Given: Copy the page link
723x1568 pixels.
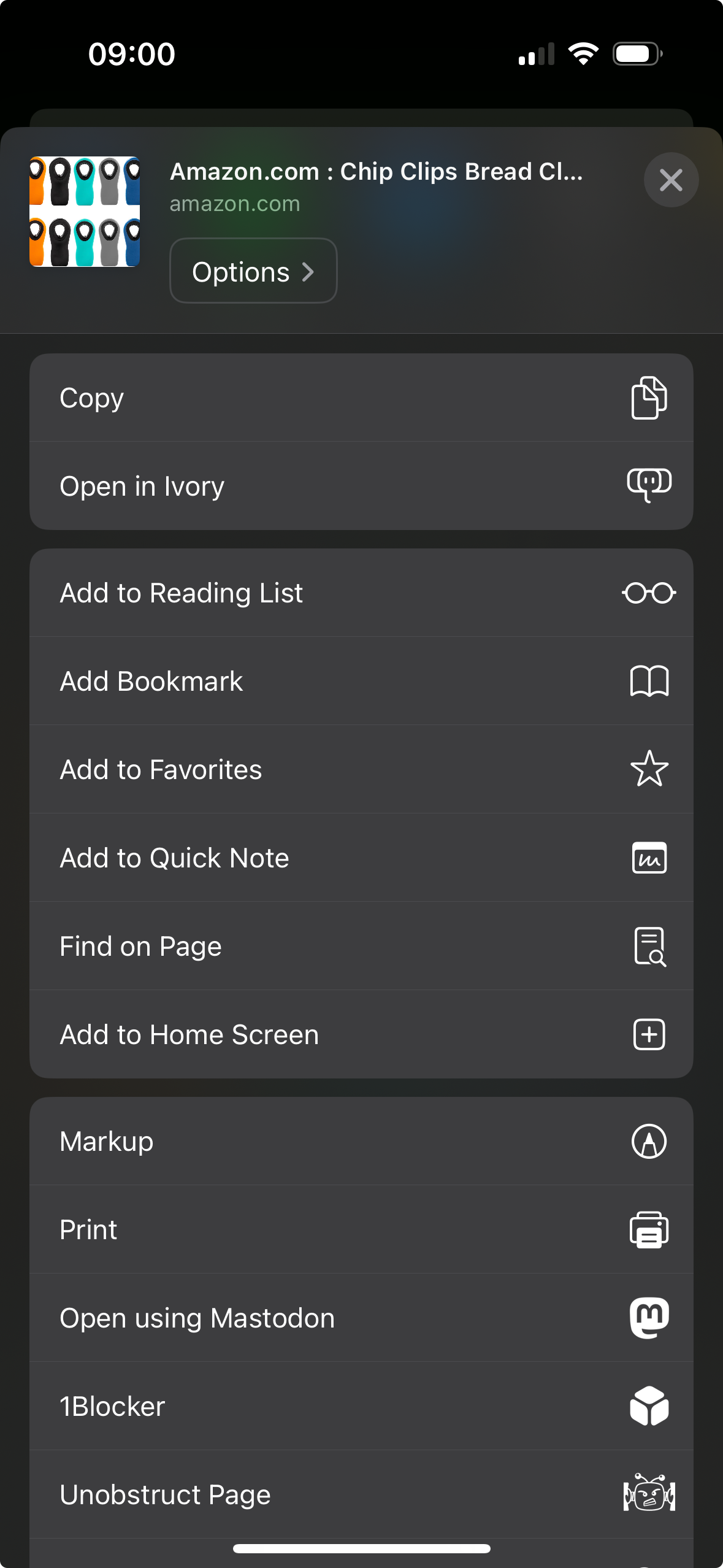Looking at the screenshot, I should 361,398.
